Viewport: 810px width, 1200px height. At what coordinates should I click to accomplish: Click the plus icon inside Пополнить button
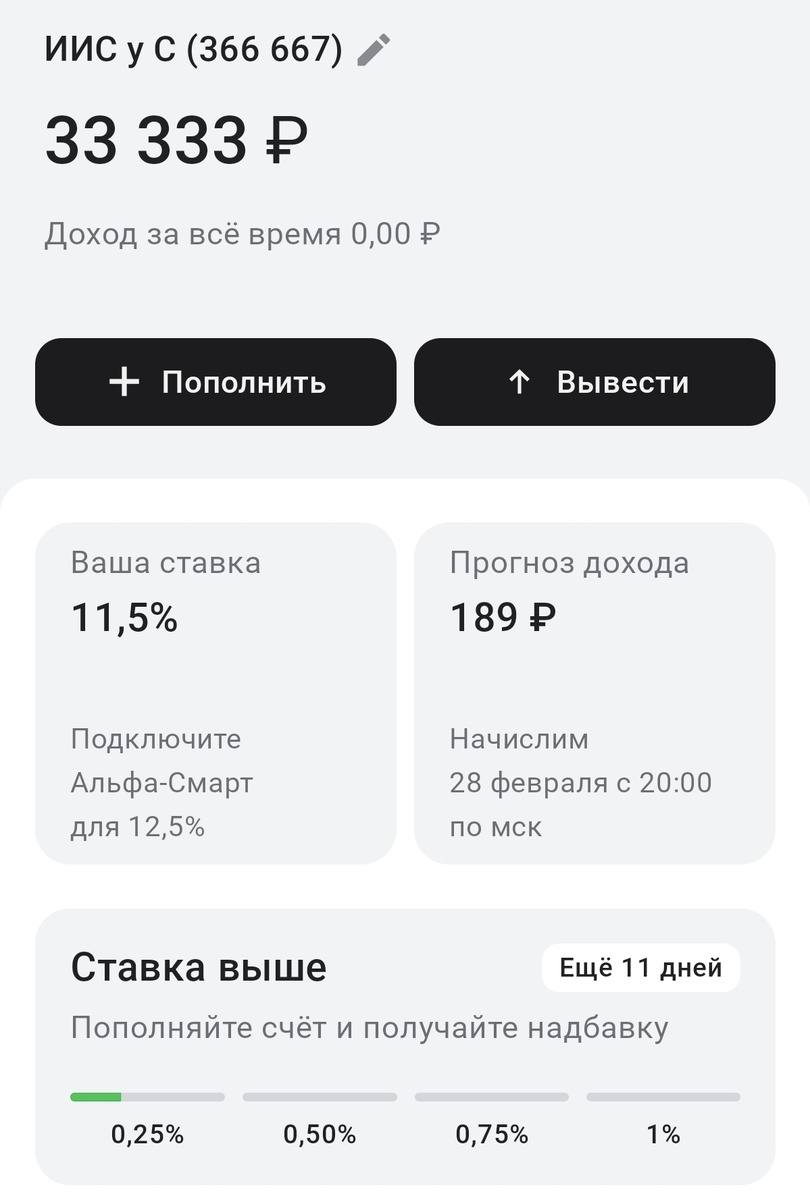(x=124, y=381)
